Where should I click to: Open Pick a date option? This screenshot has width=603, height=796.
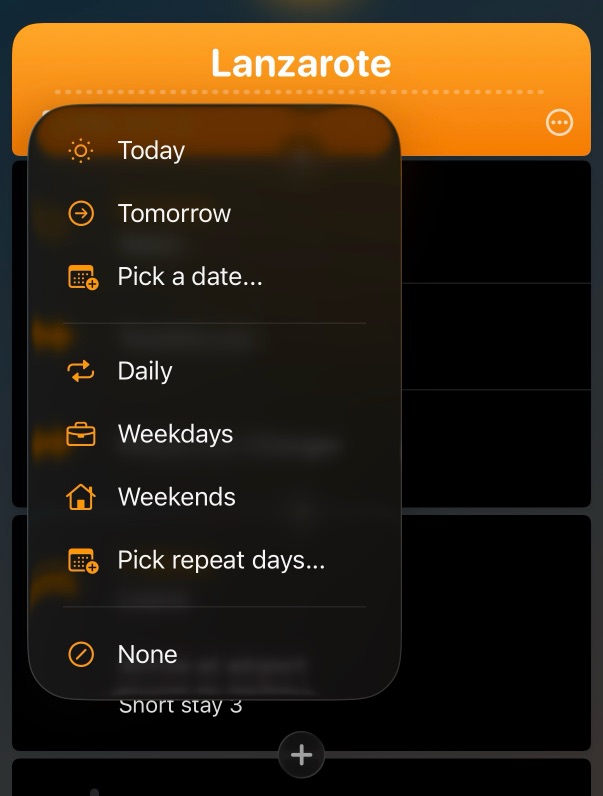[190, 277]
